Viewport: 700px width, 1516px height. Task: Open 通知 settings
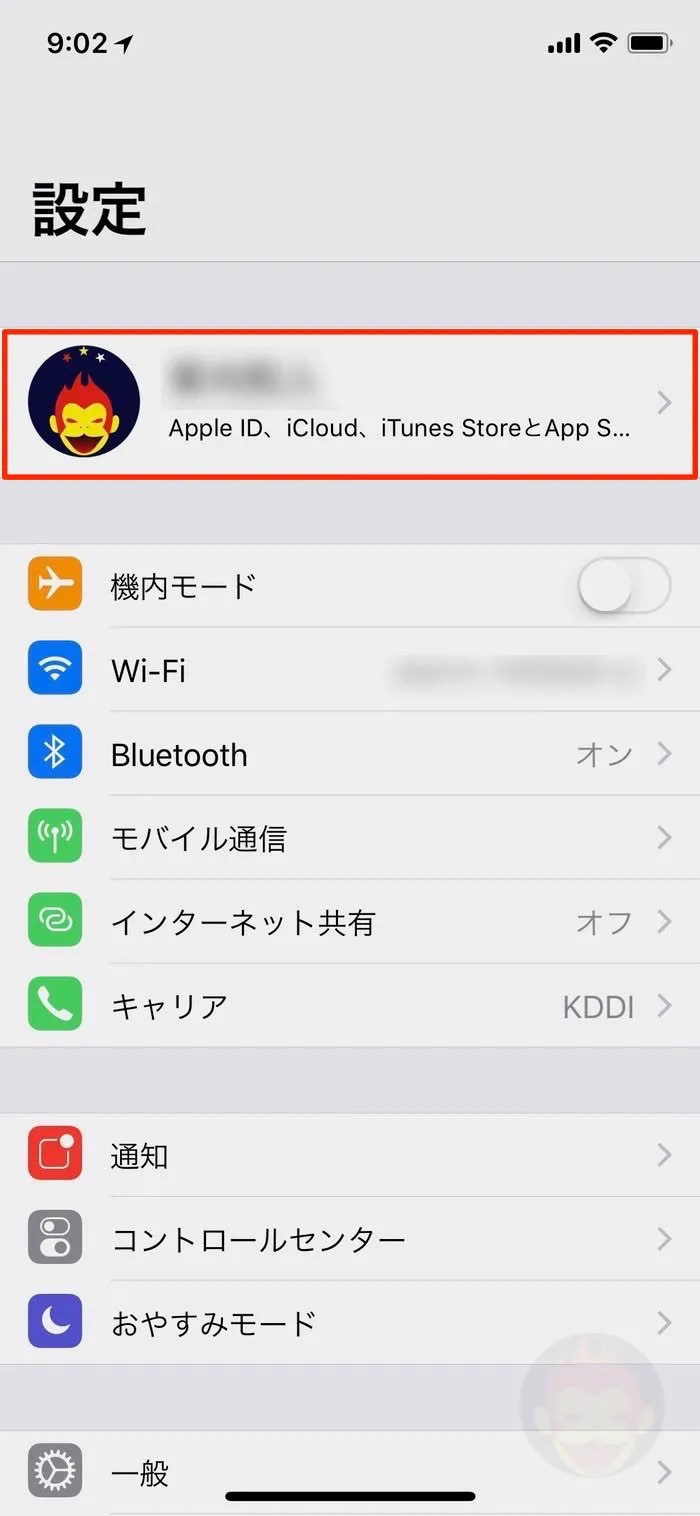coord(350,1156)
